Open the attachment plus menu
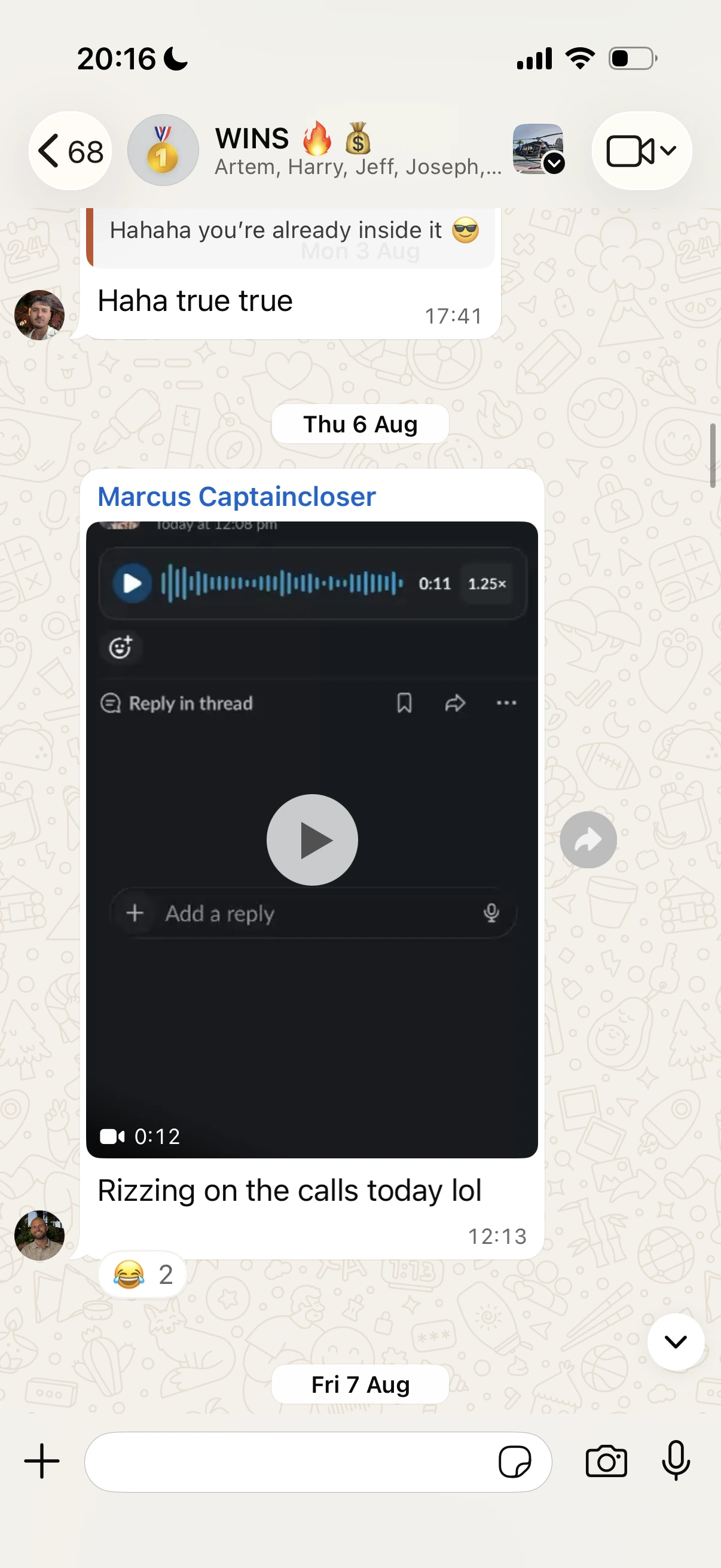The width and height of the screenshot is (721, 1568). [41, 1461]
